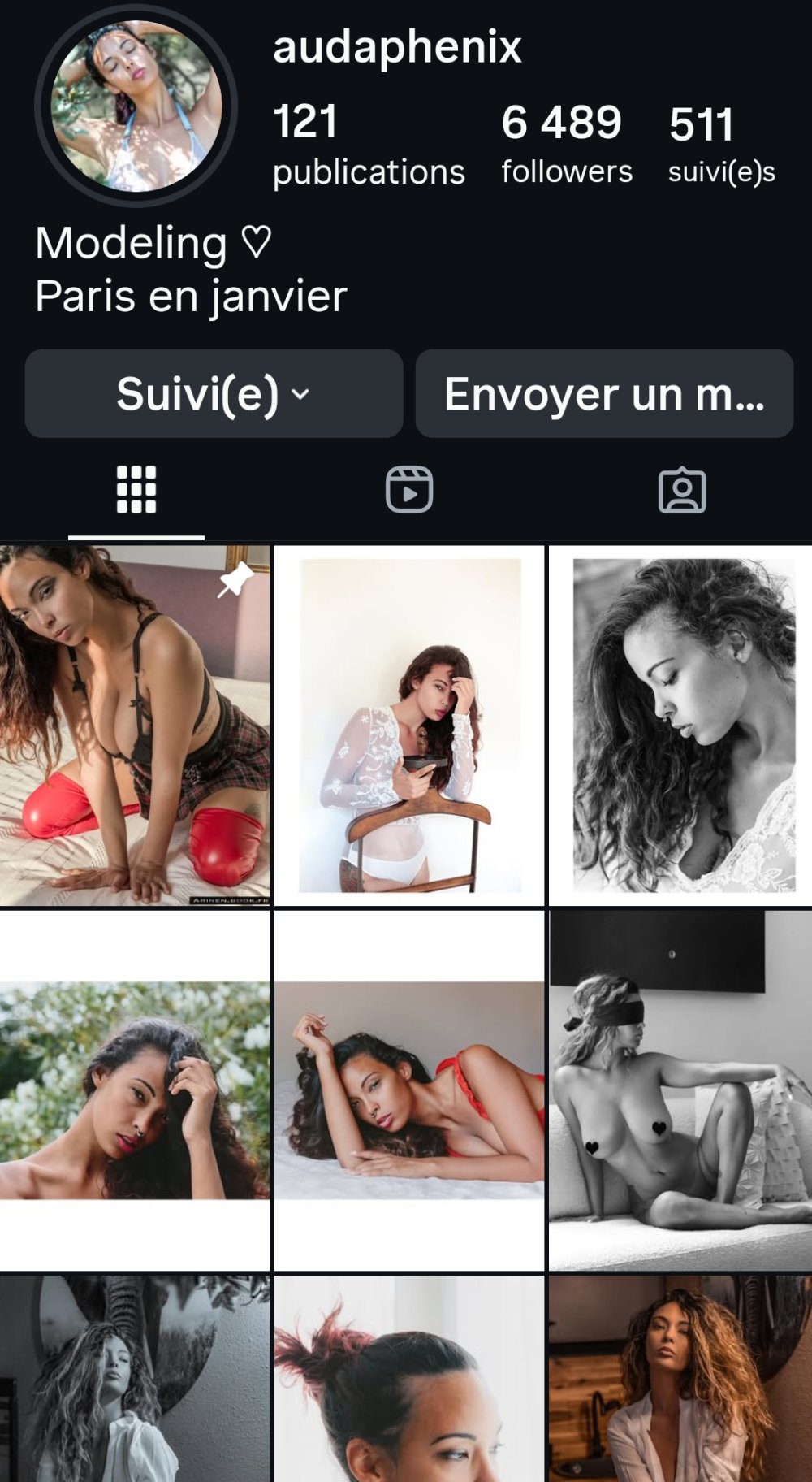Switch to the Reels tab
Viewport: 812px width, 1482px height.
pyautogui.click(x=409, y=490)
